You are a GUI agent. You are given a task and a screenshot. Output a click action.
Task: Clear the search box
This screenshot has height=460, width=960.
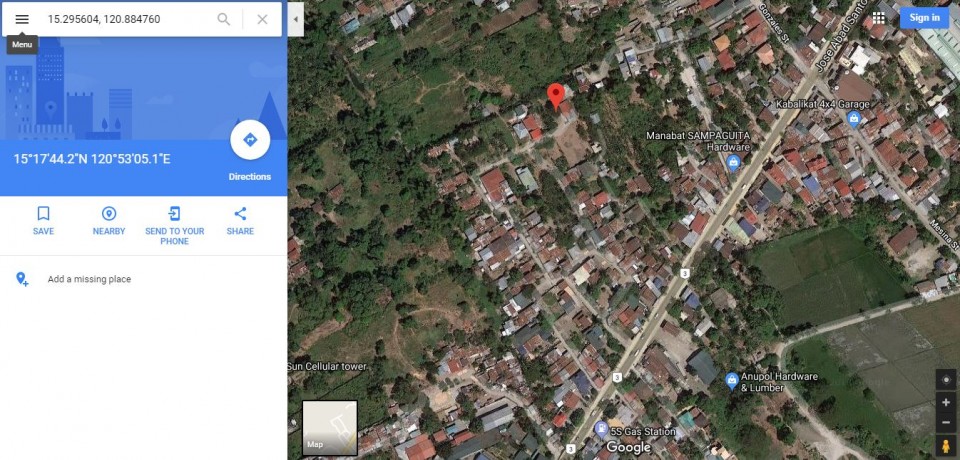tap(262, 19)
